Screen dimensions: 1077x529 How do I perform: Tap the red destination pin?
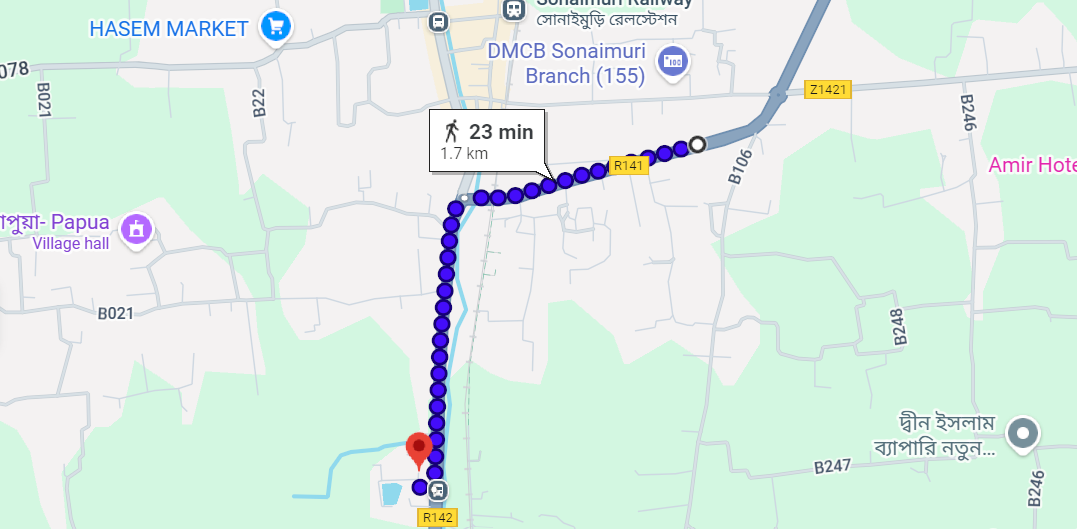coord(419,449)
